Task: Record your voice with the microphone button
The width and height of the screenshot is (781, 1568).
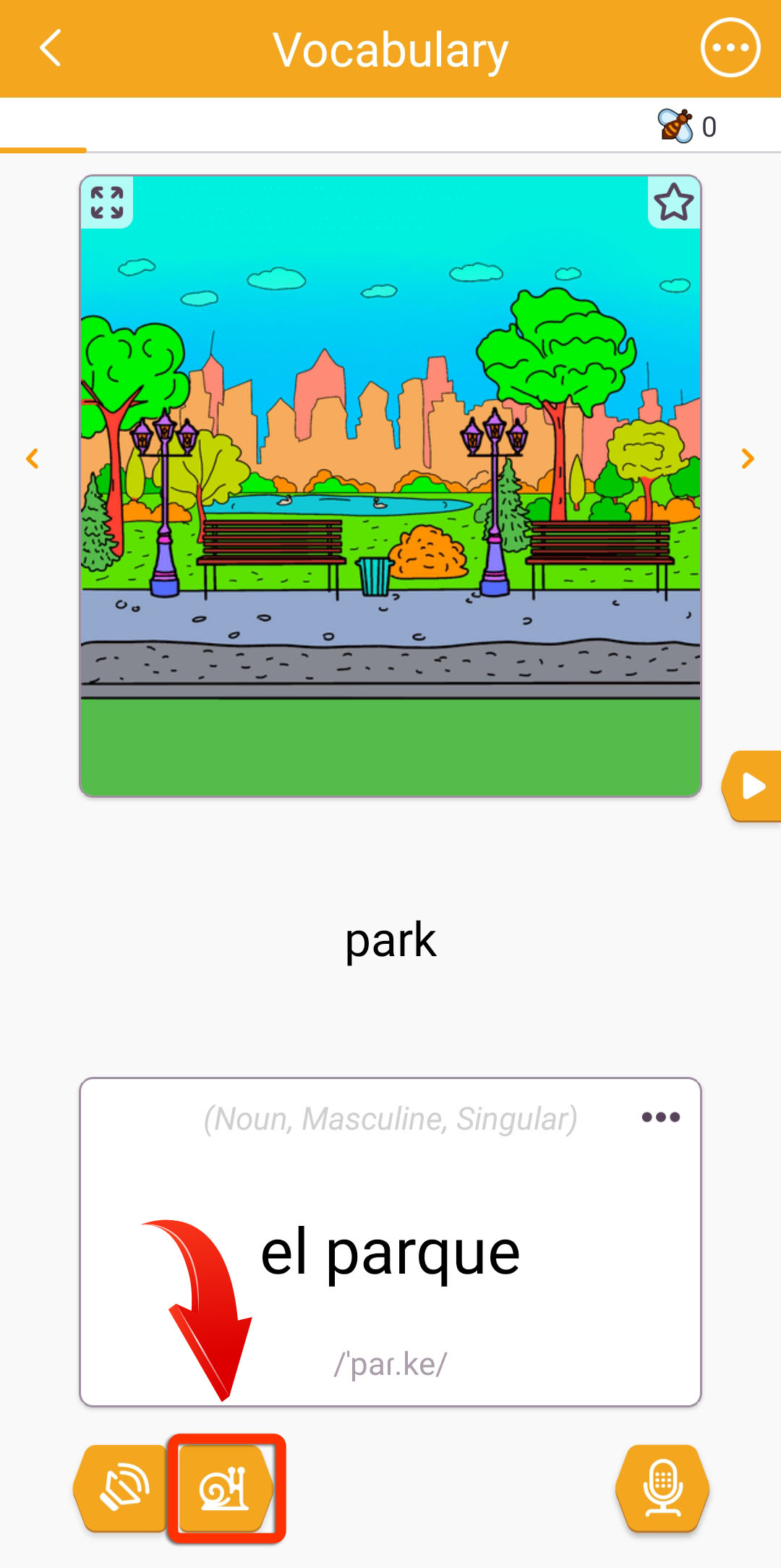Action: (662, 1488)
